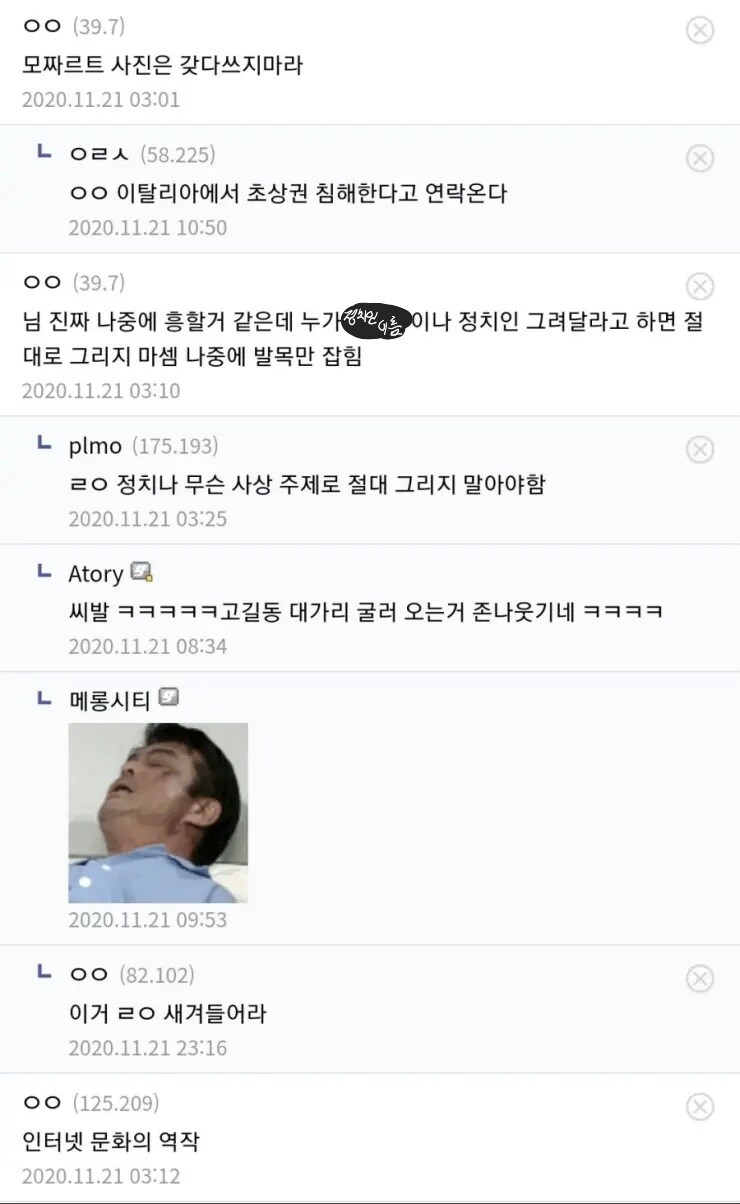Viewport: 740px width, 1204px height.
Task: Select the username Atory
Action: (x=96, y=573)
